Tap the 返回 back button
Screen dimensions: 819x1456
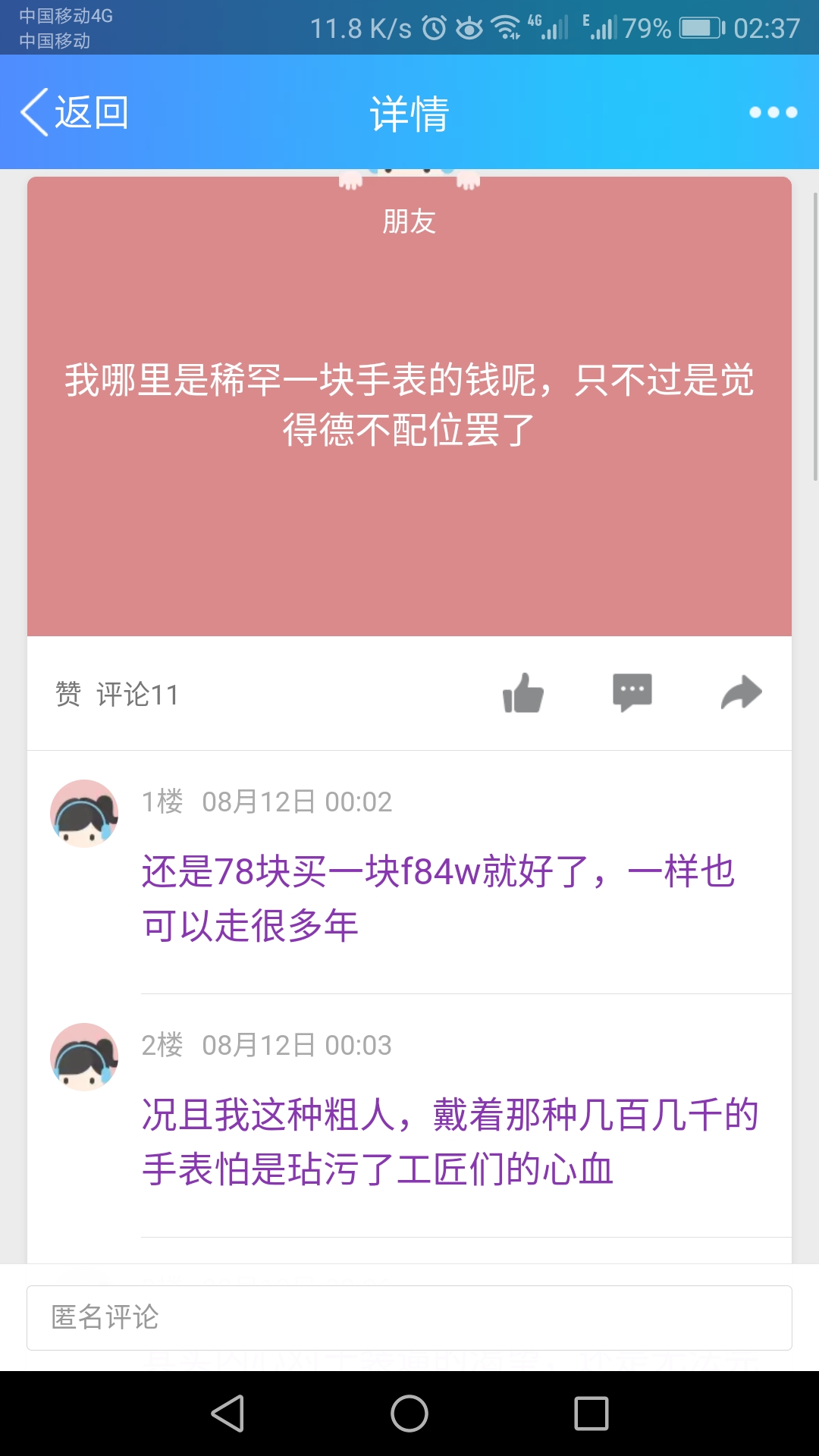tap(74, 112)
